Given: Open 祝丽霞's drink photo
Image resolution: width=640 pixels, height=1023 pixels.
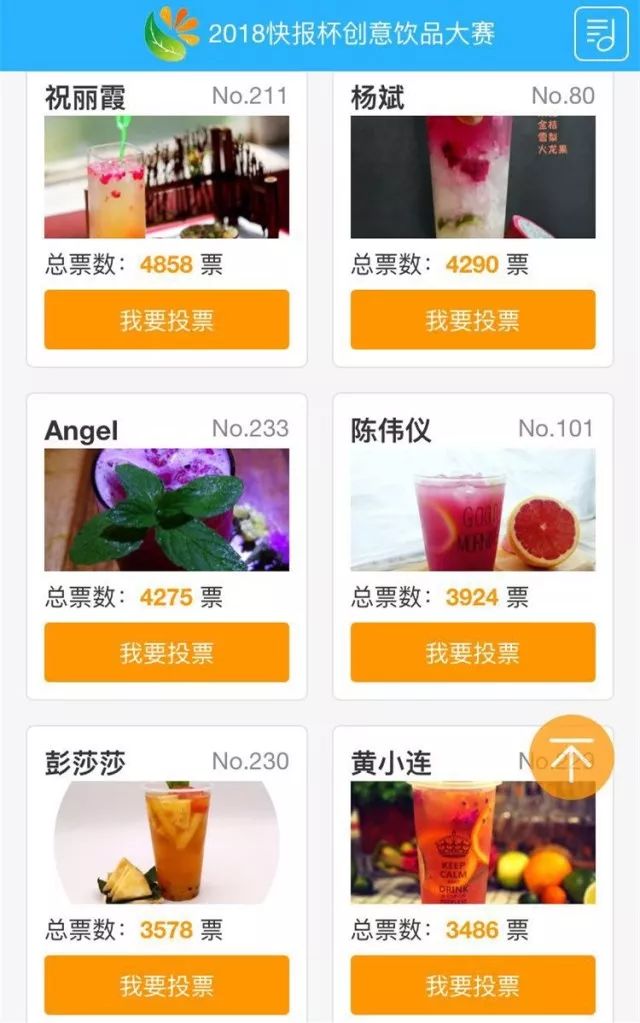Looking at the screenshot, I should point(166,177).
